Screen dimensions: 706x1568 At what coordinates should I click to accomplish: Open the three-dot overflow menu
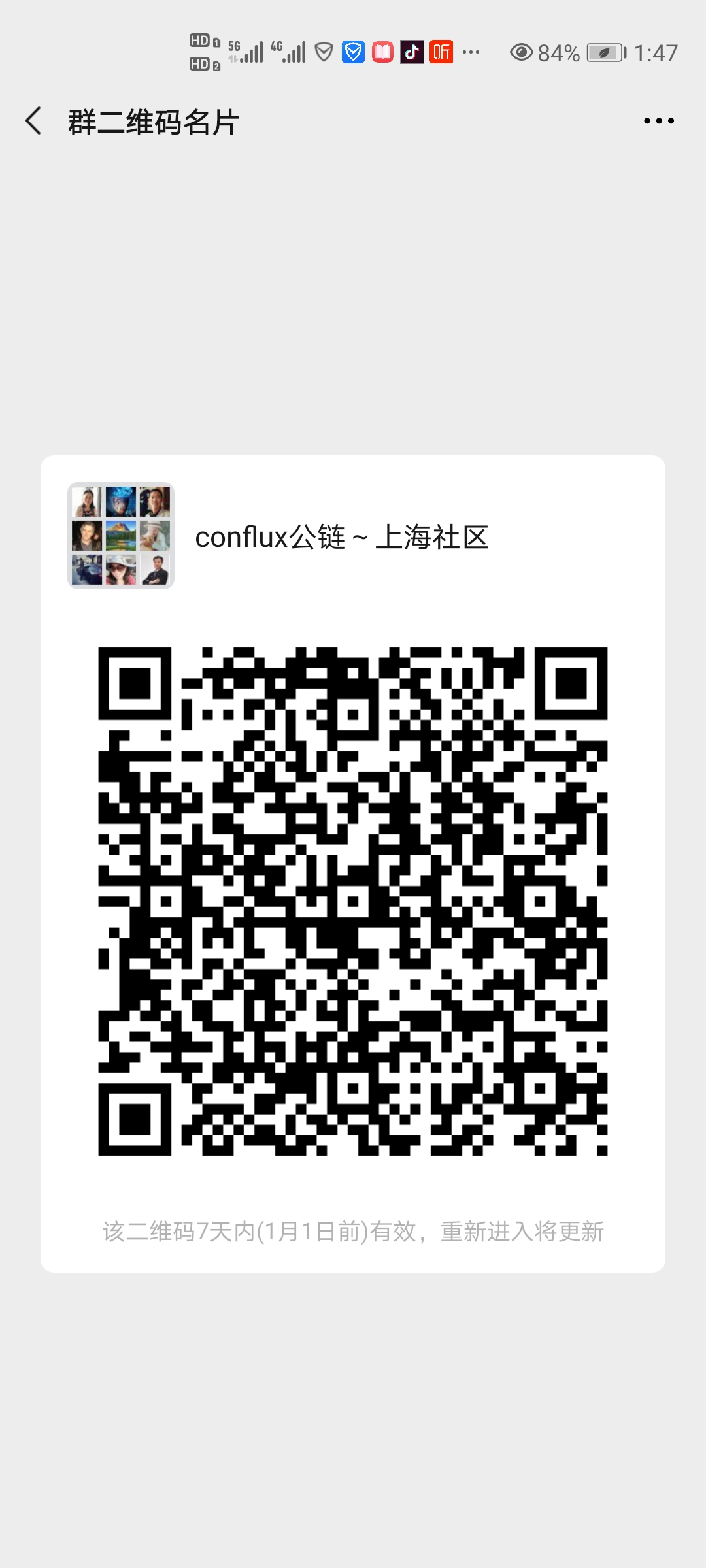pyautogui.click(x=658, y=121)
